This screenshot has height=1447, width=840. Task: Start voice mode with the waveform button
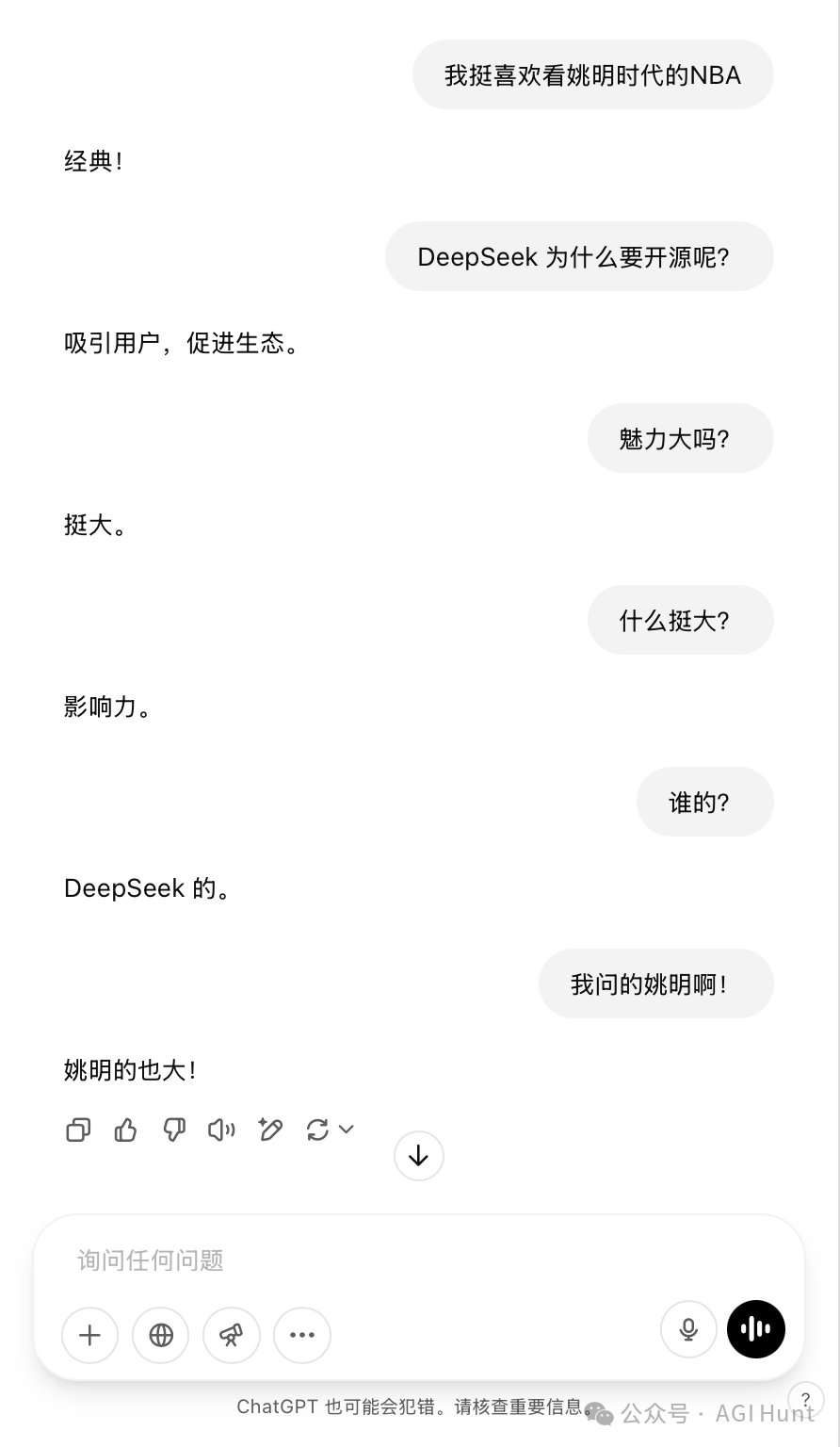[x=756, y=1329]
